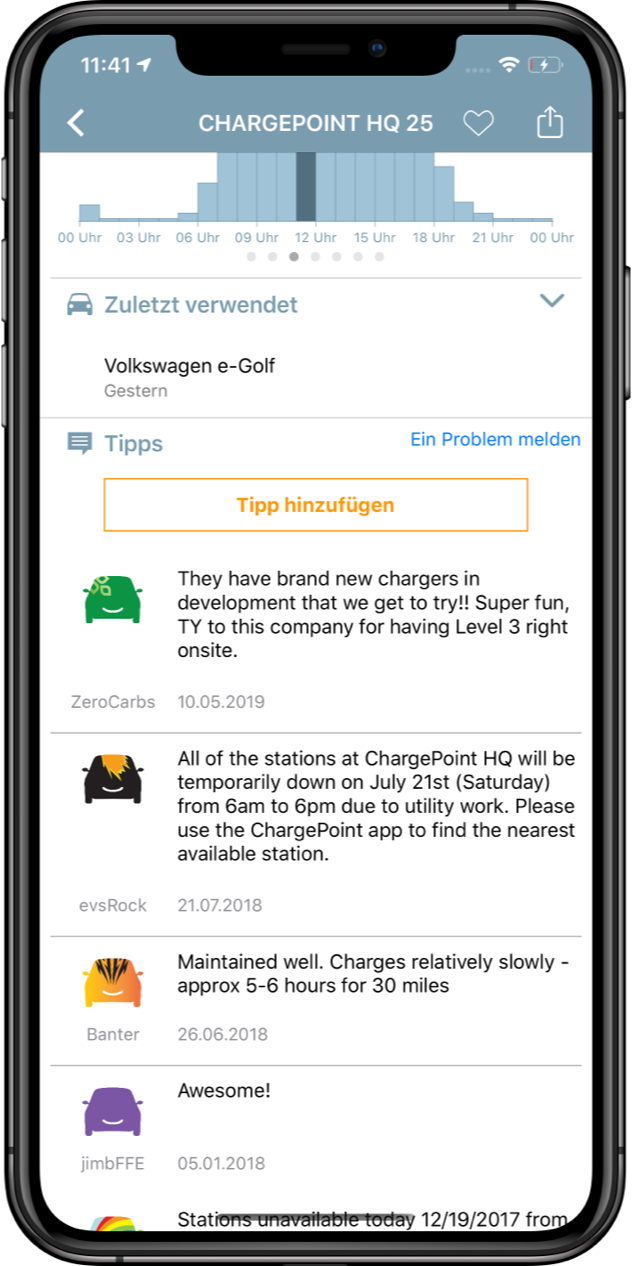Go back using the back arrow
This screenshot has width=632, height=1266.
click(76, 123)
